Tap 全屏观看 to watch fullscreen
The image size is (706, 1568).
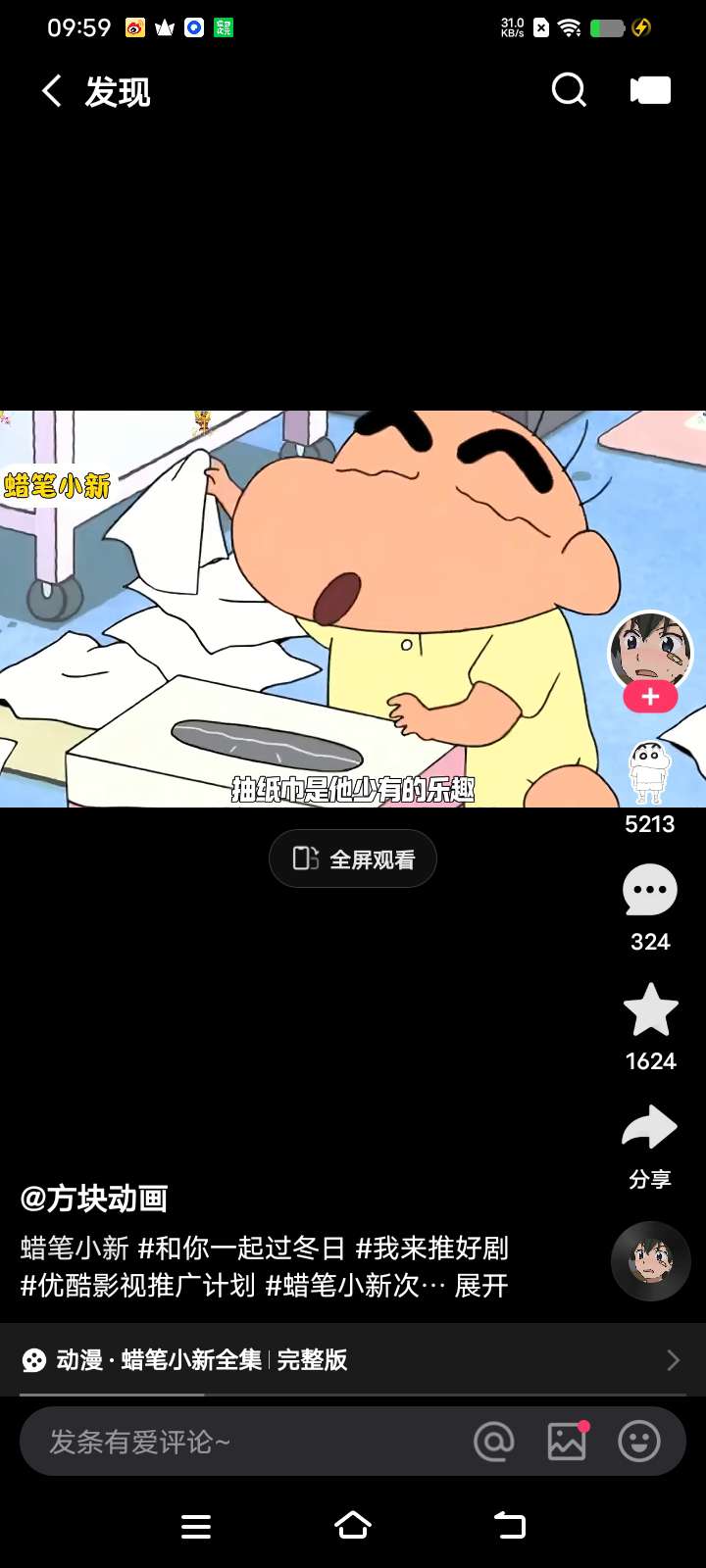point(353,859)
